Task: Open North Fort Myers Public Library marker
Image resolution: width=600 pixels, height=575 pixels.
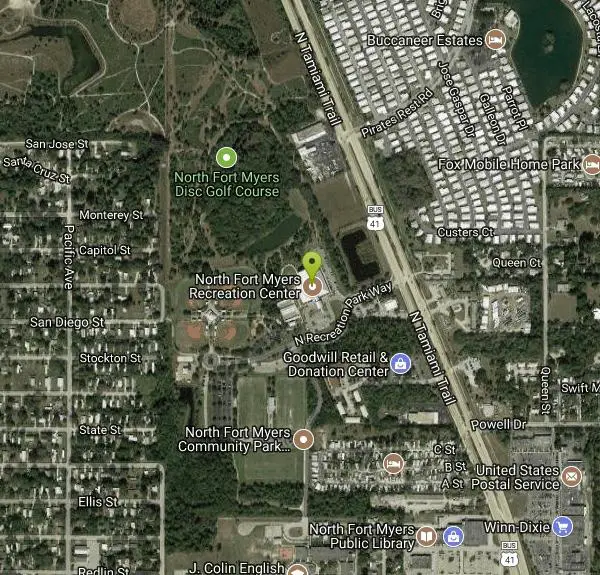Action: (426, 537)
